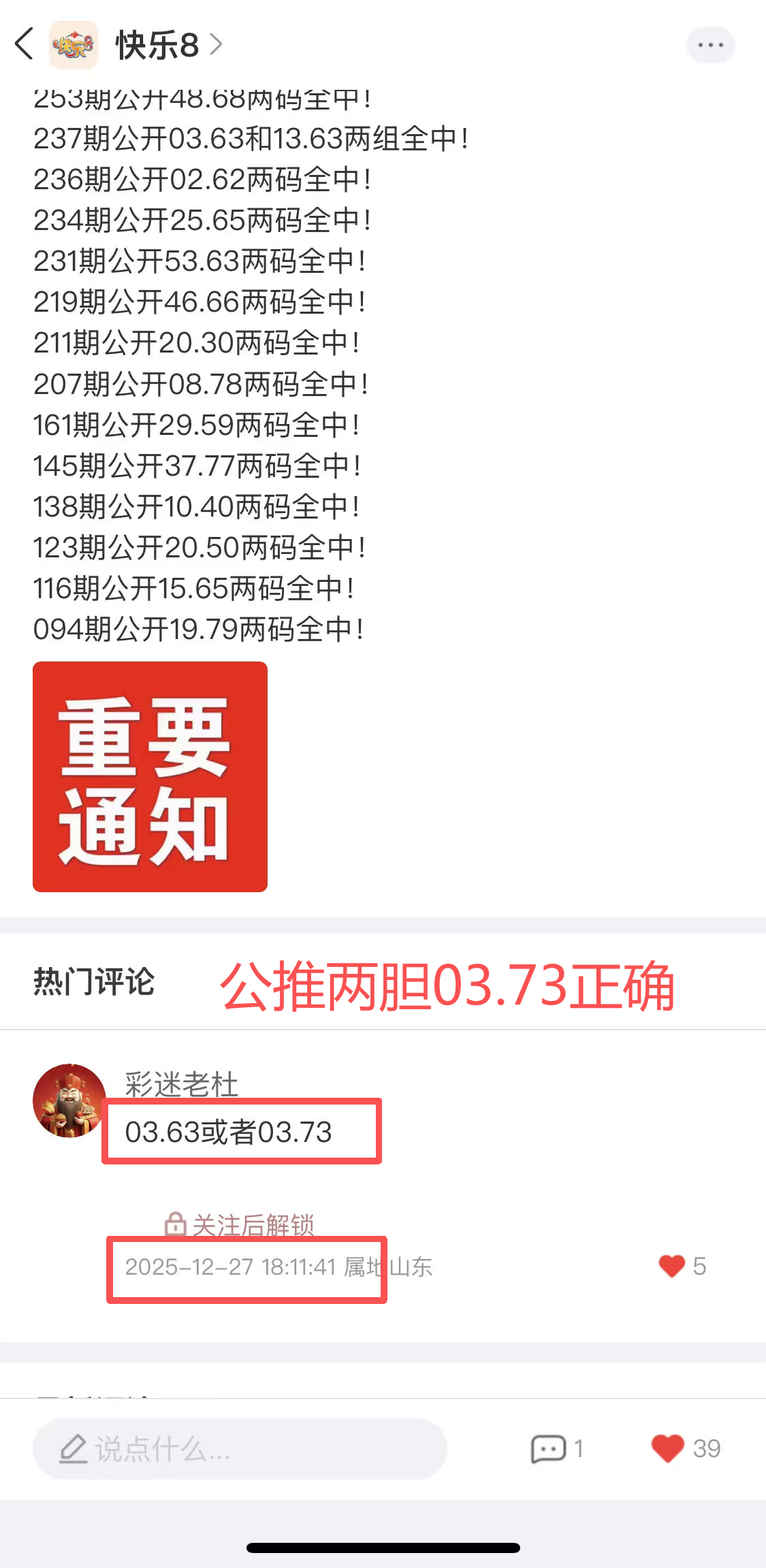Go back using the top-left arrow
The height and width of the screenshot is (1568, 766).
pyautogui.click(x=25, y=45)
